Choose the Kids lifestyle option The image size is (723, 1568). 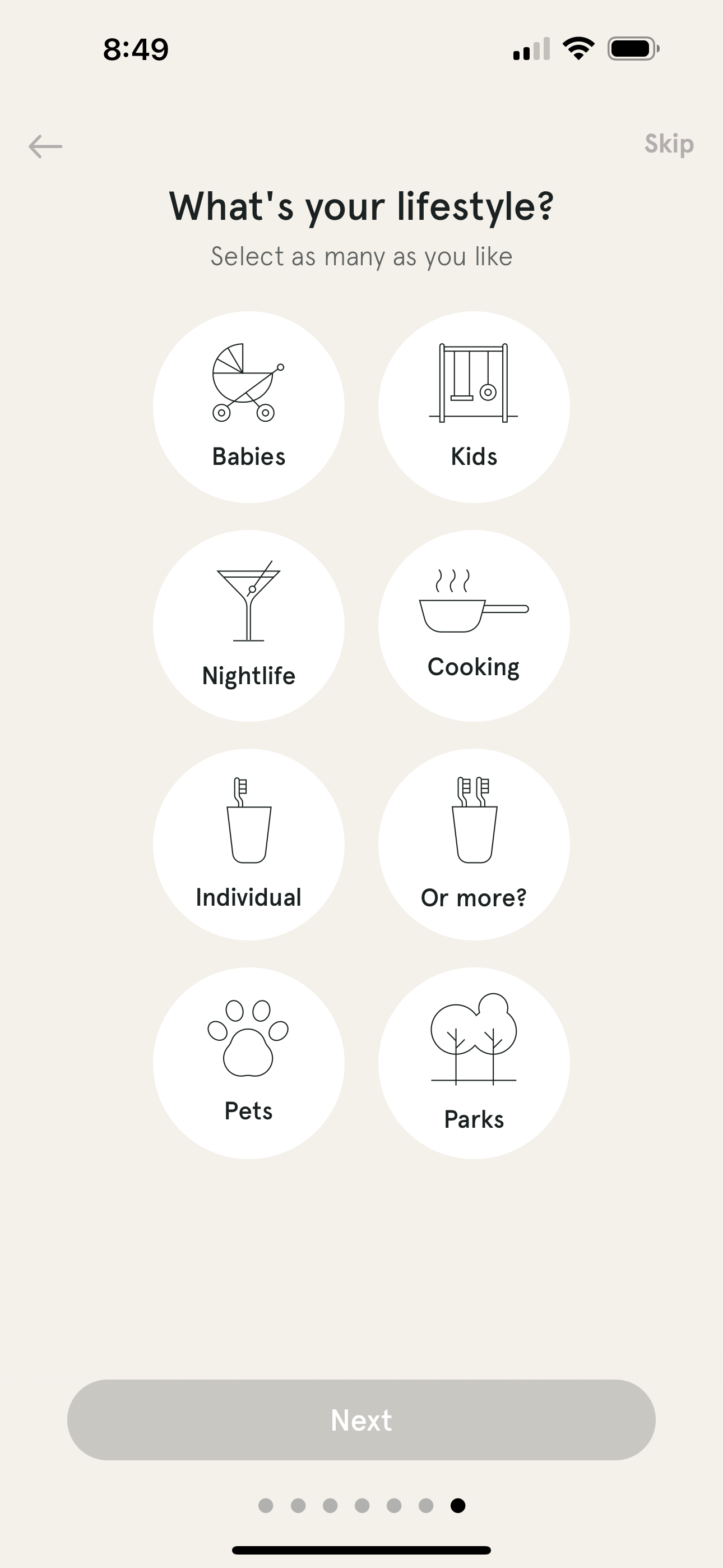474,407
